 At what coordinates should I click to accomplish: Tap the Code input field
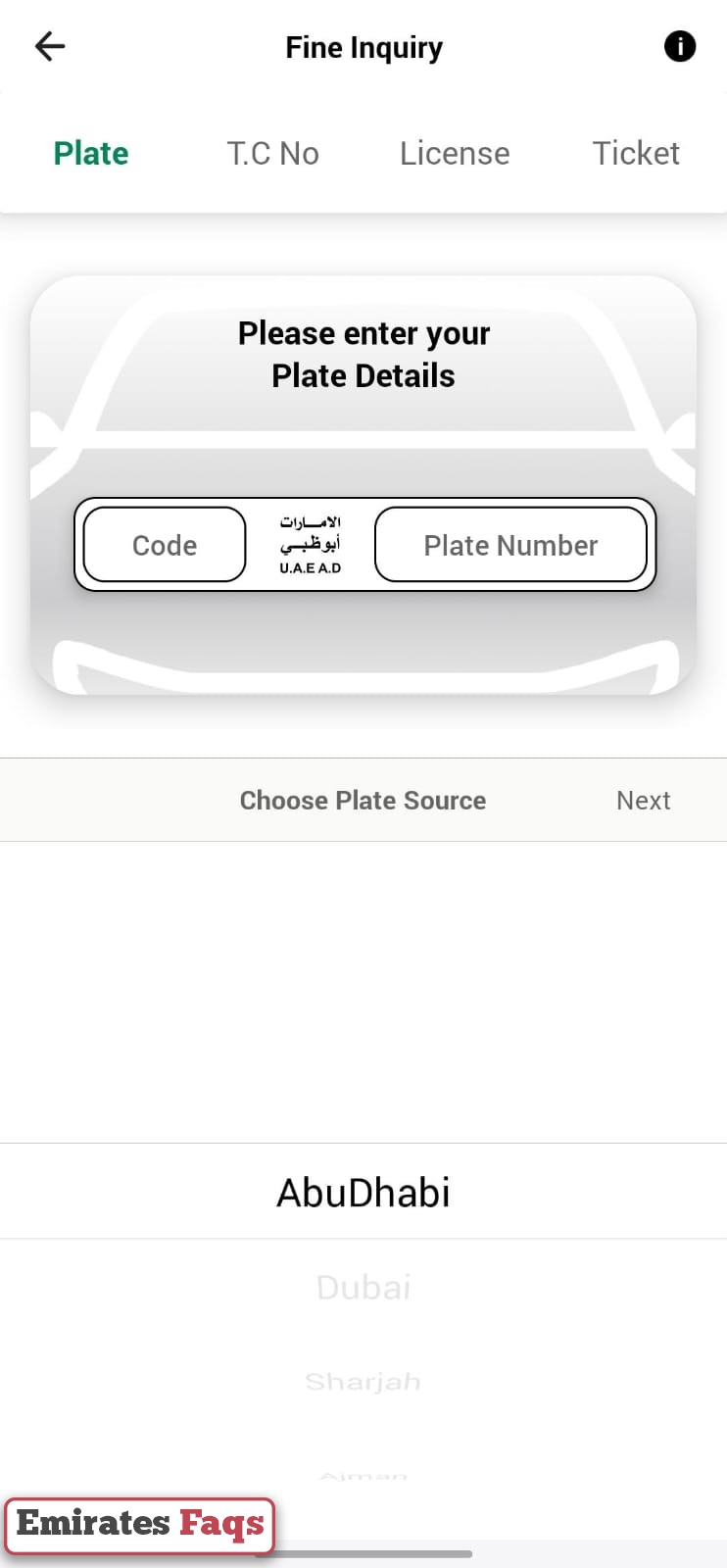(x=165, y=545)
